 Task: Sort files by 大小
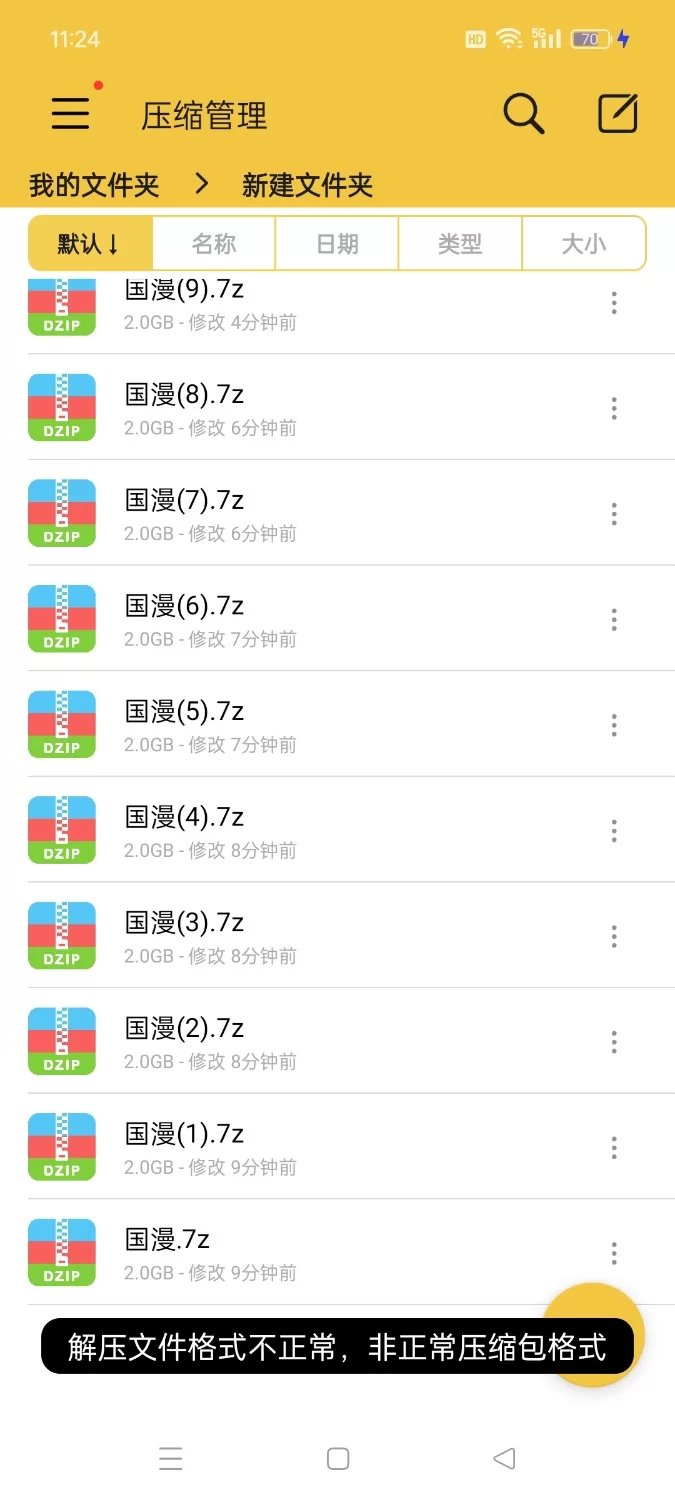(x=584, y=244)
